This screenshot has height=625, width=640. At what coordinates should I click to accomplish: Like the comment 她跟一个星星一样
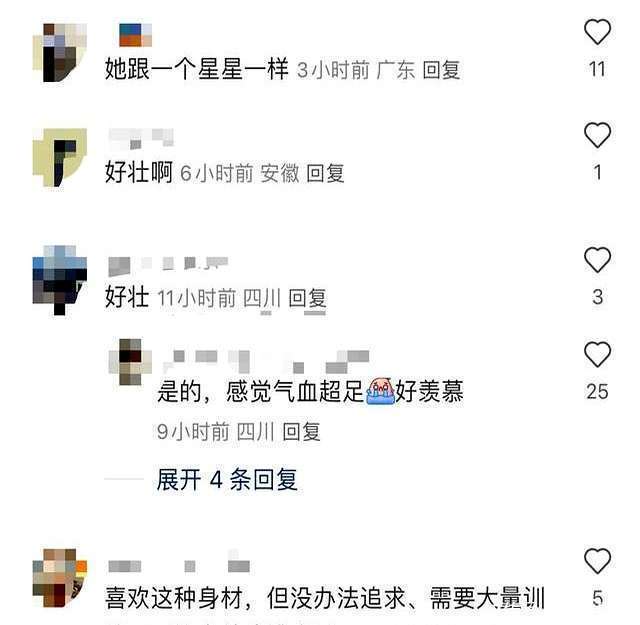597,32
